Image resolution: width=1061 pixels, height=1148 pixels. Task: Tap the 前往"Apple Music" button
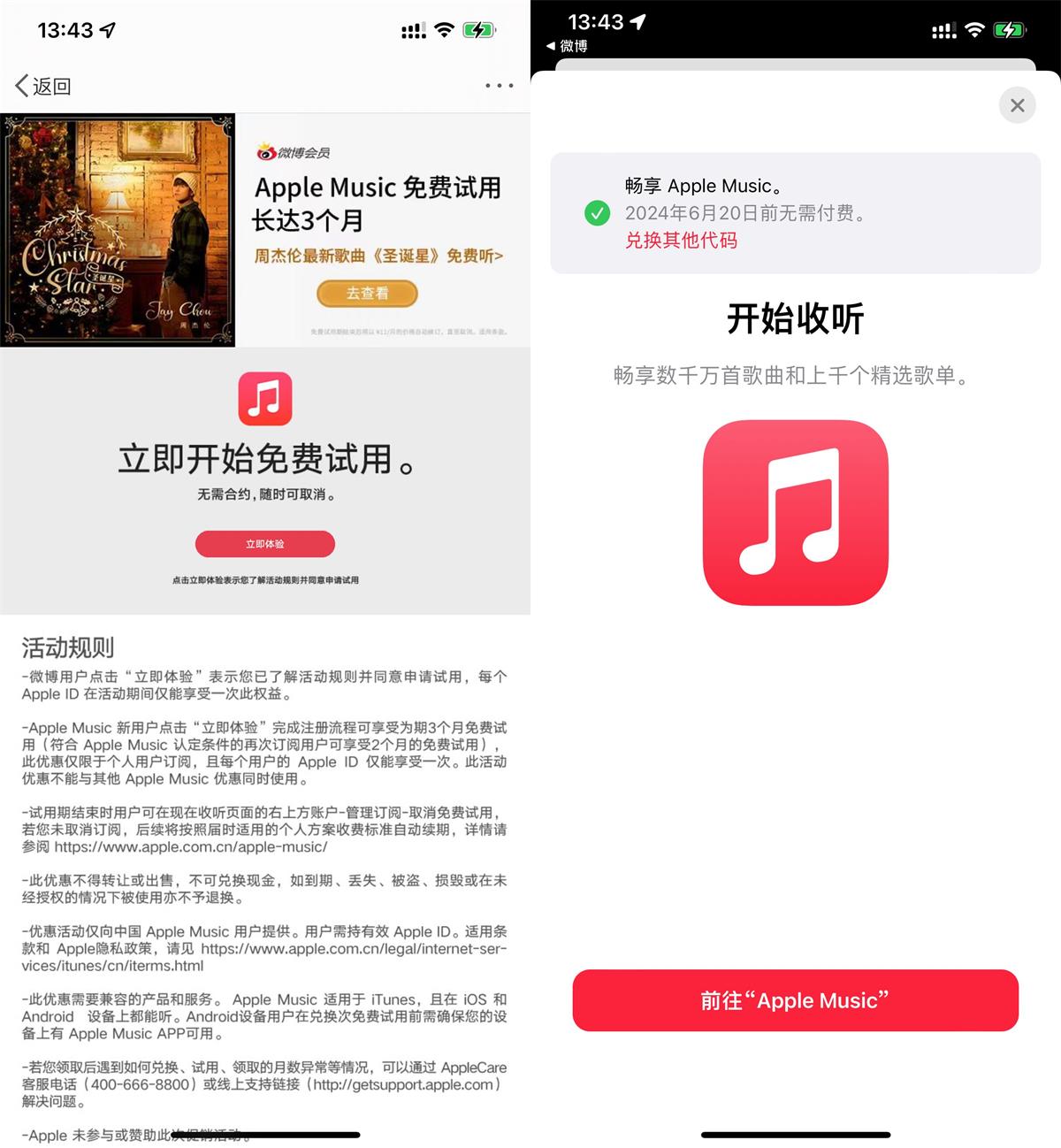[x=794, y=1000]
